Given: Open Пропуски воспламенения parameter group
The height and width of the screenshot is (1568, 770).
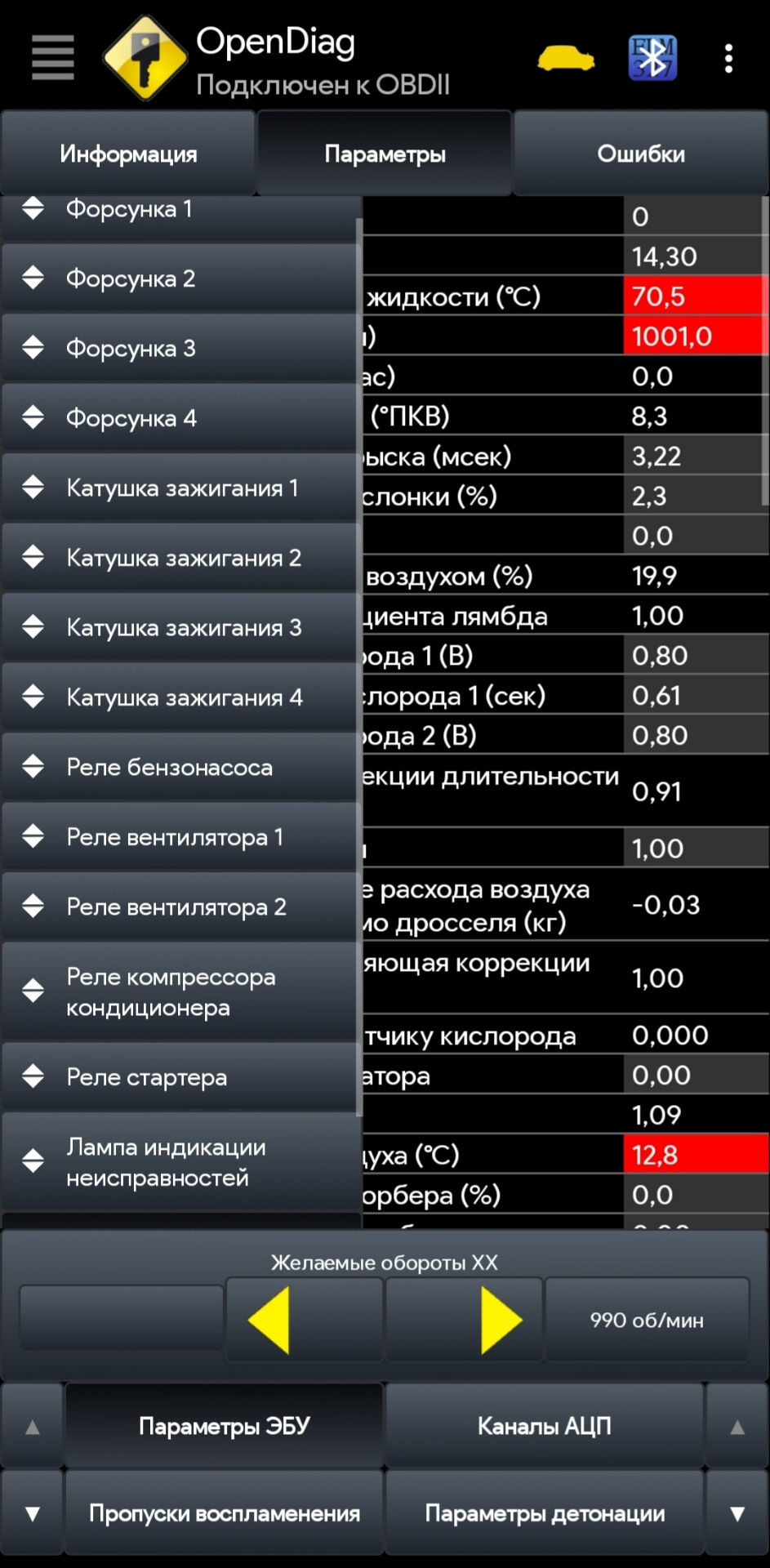Looking at the screenshot, I should [x=224, y=1513].
